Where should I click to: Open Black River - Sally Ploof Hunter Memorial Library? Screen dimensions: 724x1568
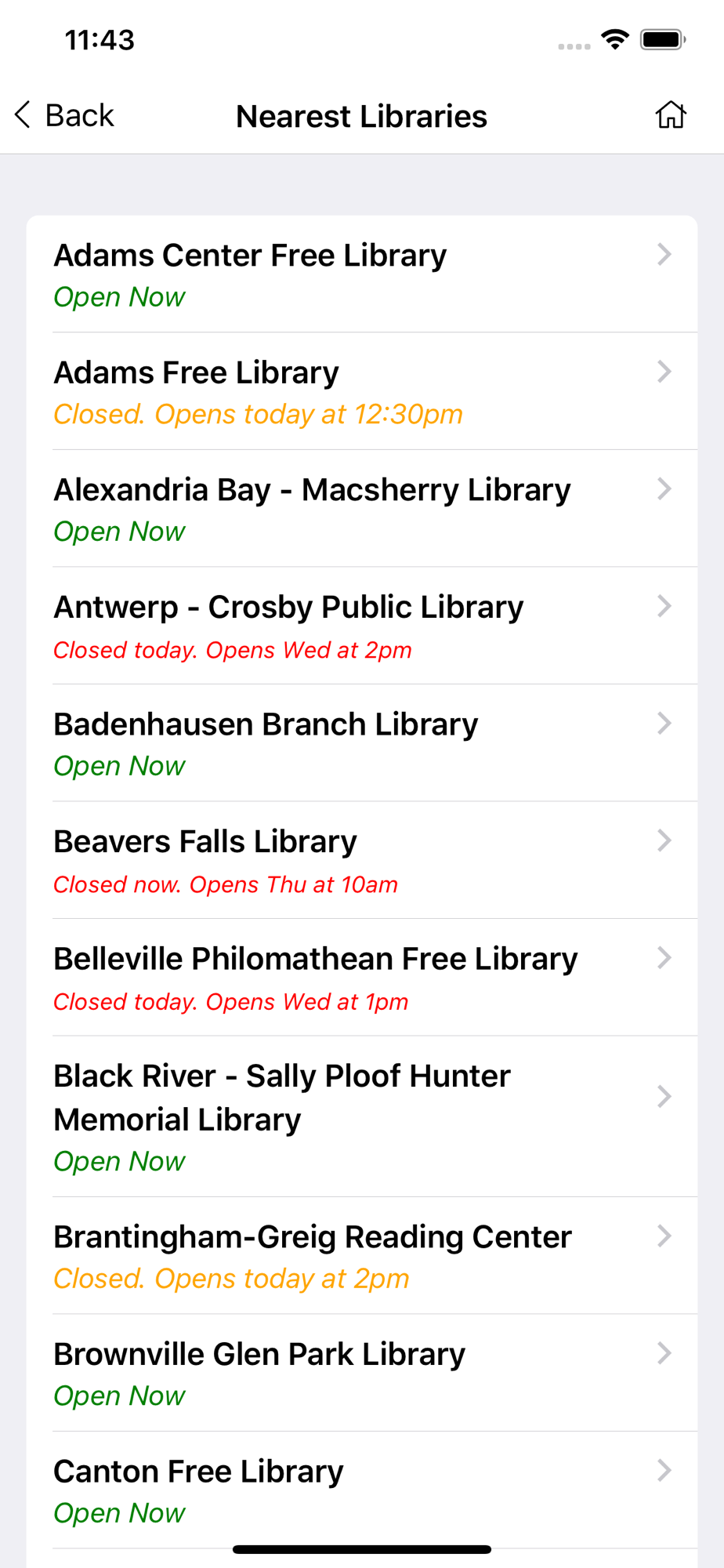click(362, 1116)
